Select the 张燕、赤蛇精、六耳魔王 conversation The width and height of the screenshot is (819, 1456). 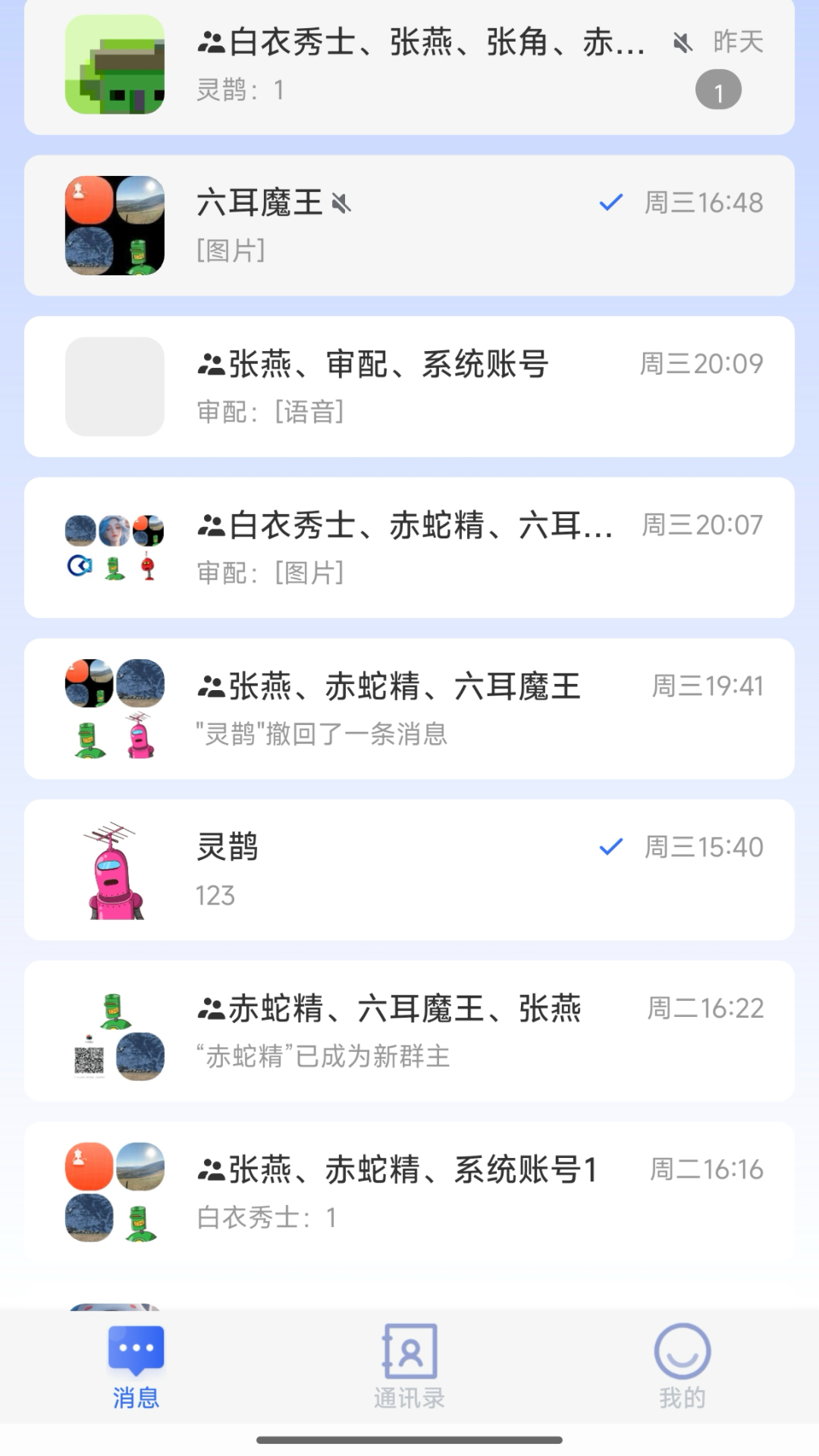(409, 708)
